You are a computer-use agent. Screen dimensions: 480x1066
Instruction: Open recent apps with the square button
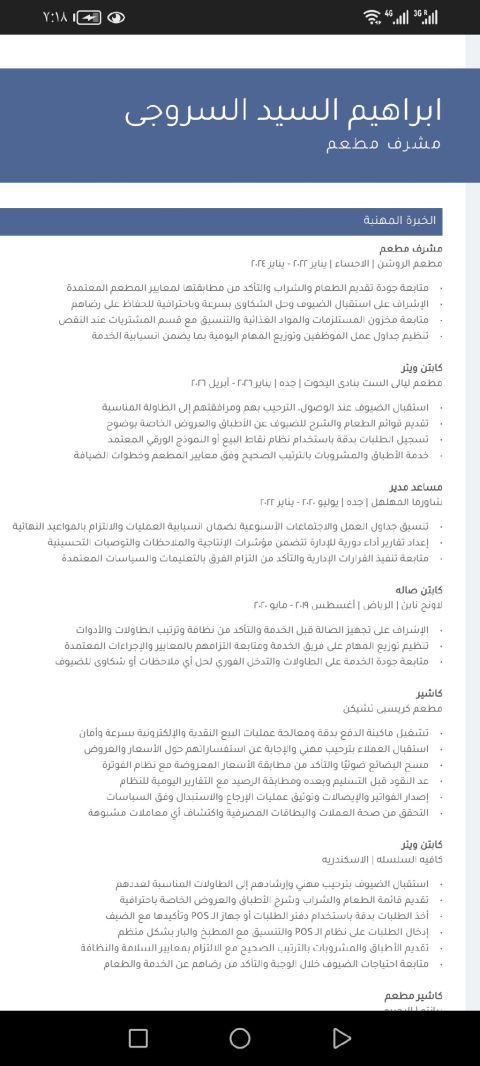[138, 1038]
